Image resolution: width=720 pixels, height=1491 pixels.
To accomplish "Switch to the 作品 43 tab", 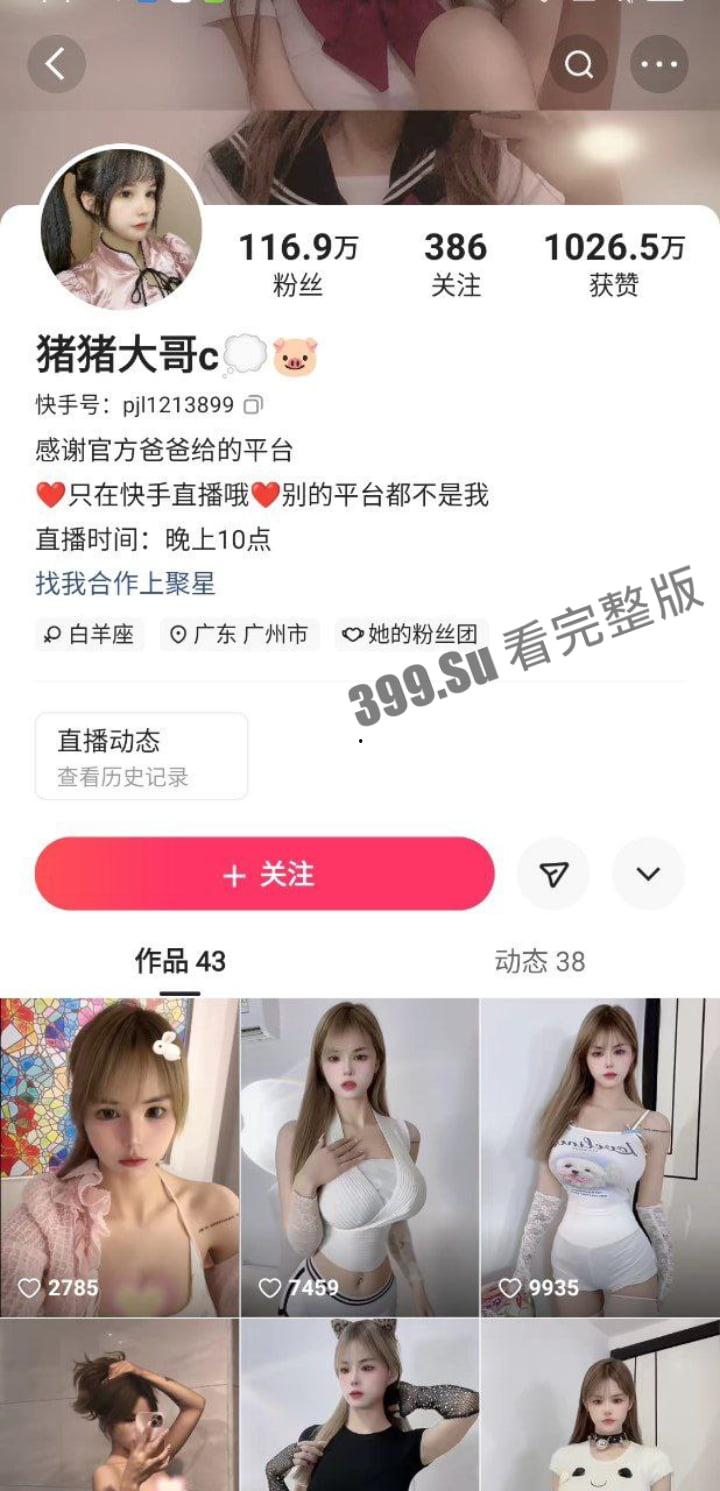I will (180, 963).
